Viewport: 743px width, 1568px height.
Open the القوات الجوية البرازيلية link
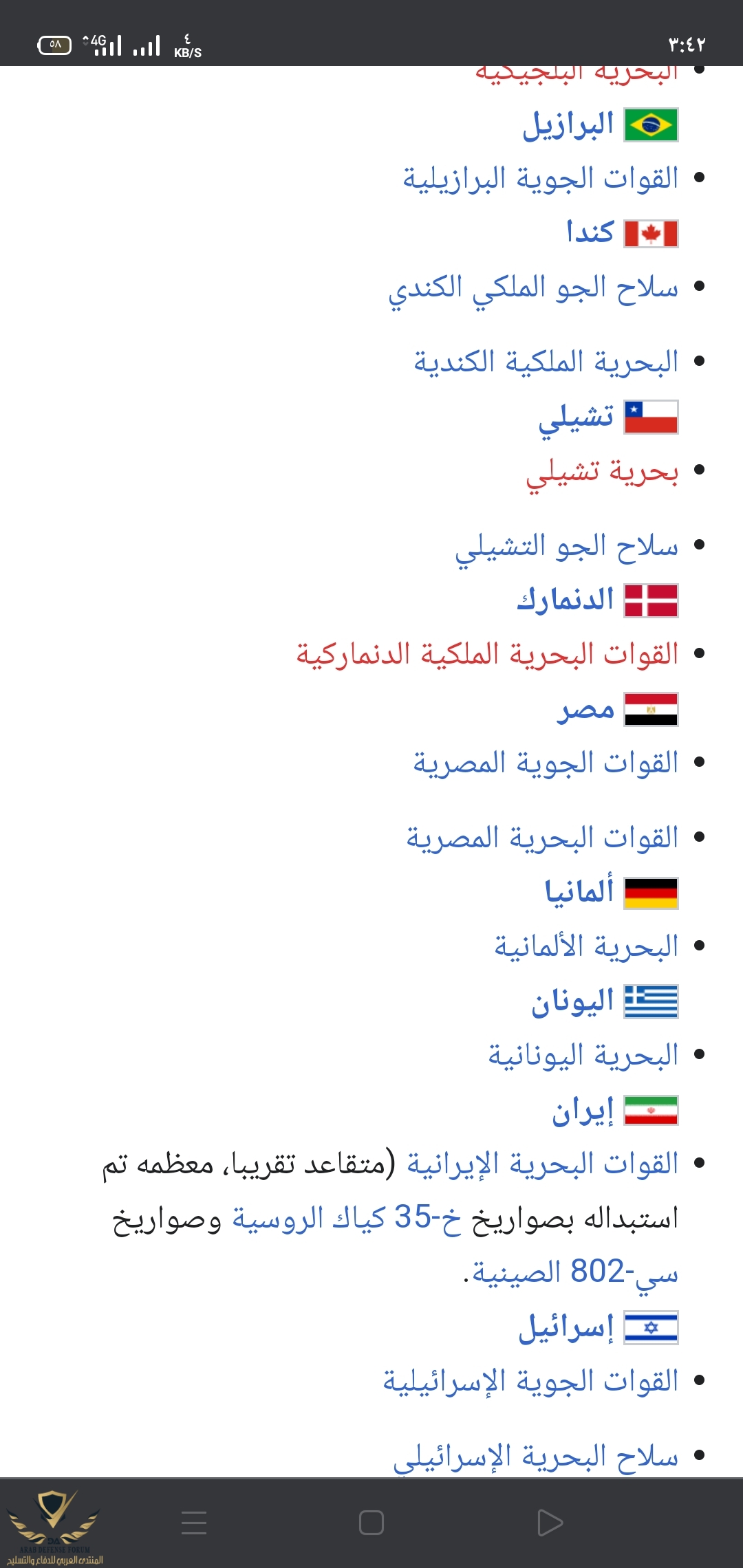tap(541, 178)
